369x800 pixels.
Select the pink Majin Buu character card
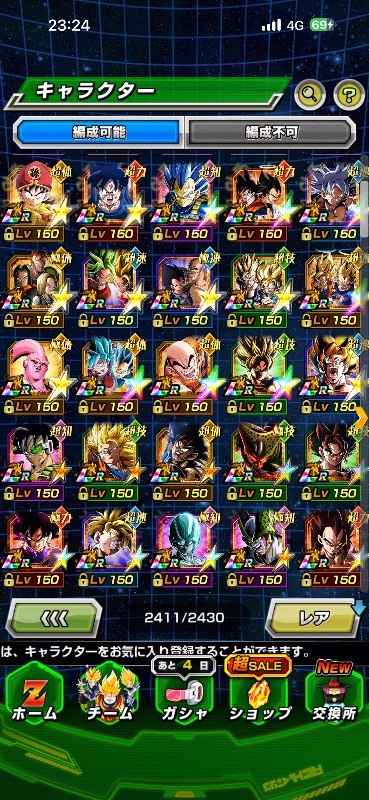36,374
